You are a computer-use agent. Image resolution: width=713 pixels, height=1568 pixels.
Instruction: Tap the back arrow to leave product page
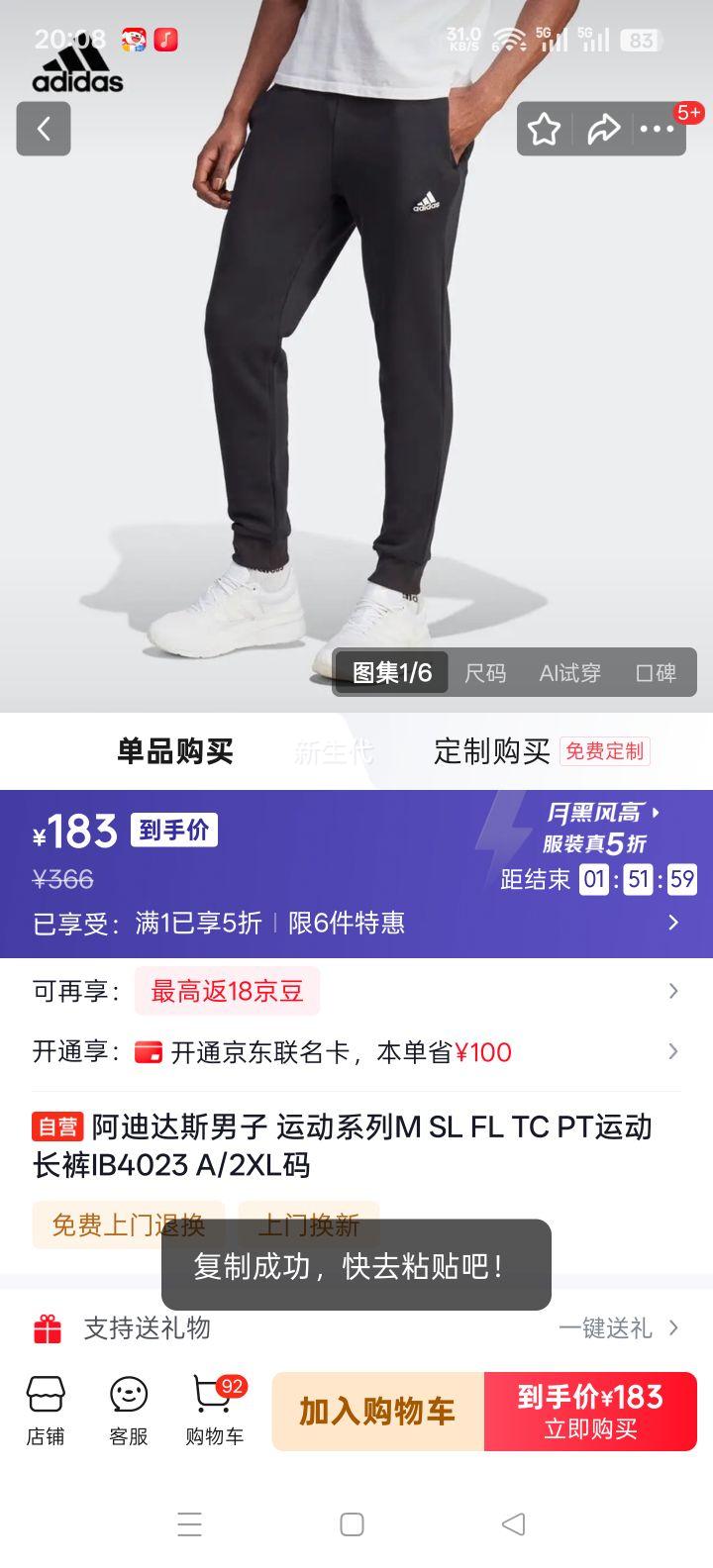43,129
